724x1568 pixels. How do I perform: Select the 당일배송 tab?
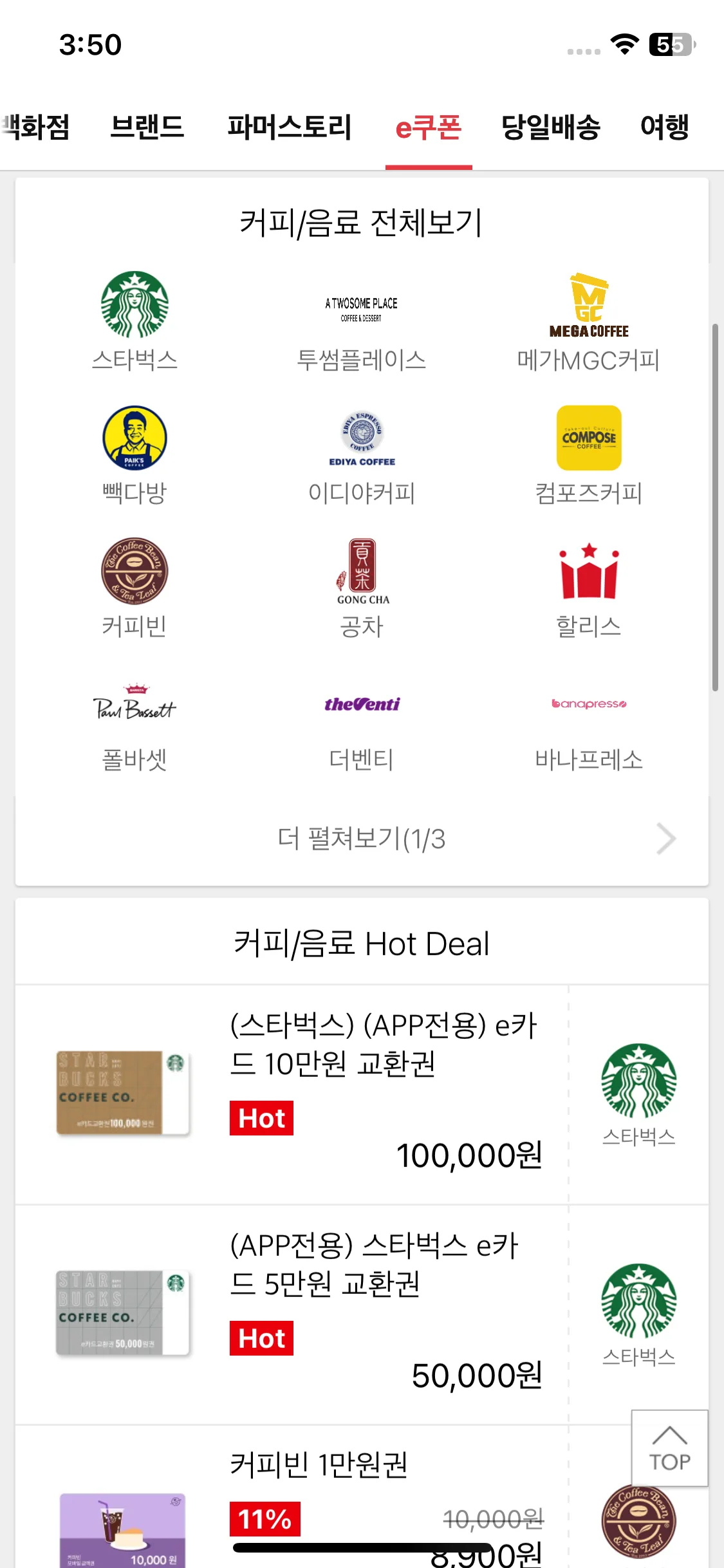(551, 127)
